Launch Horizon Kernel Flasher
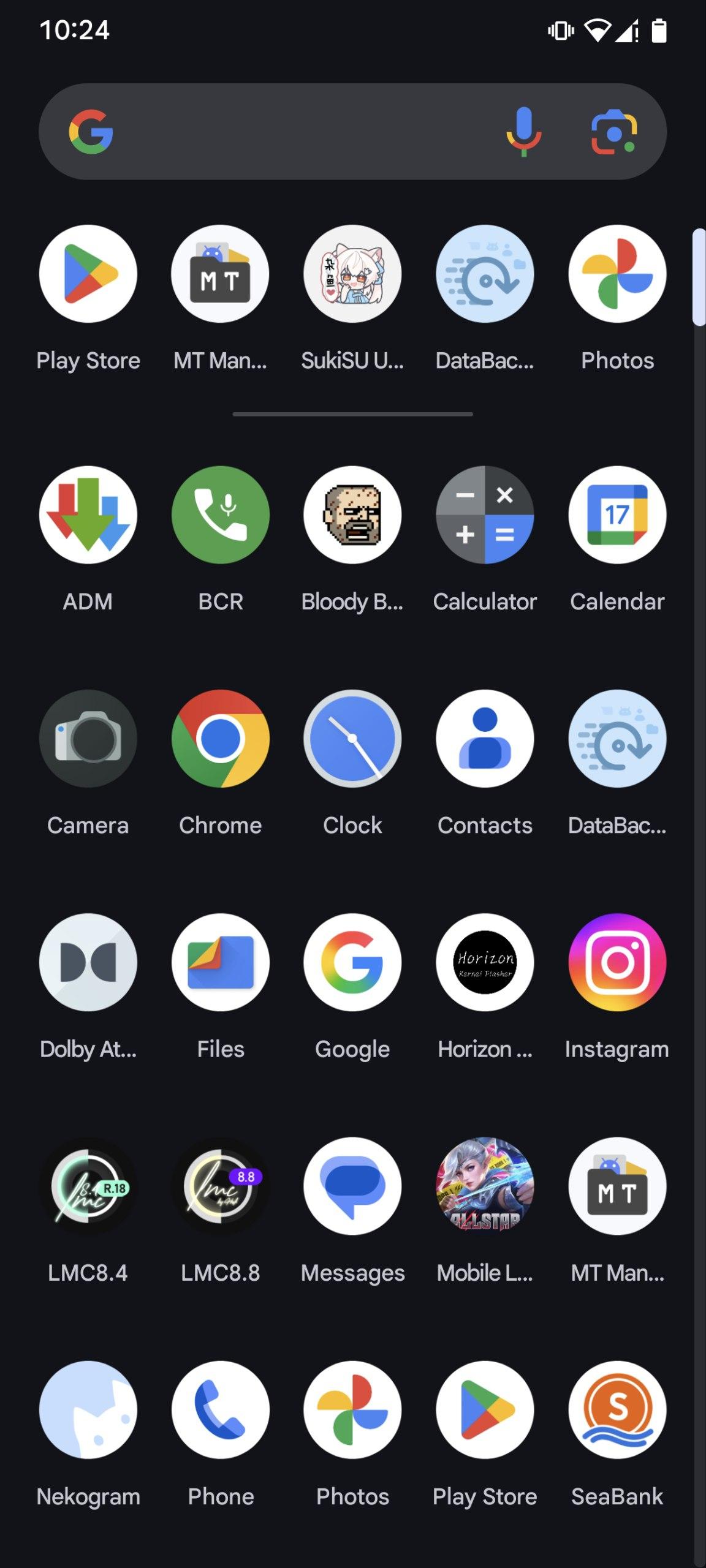This screenshot has height=1568, width=706. click(x=485, y=962)
